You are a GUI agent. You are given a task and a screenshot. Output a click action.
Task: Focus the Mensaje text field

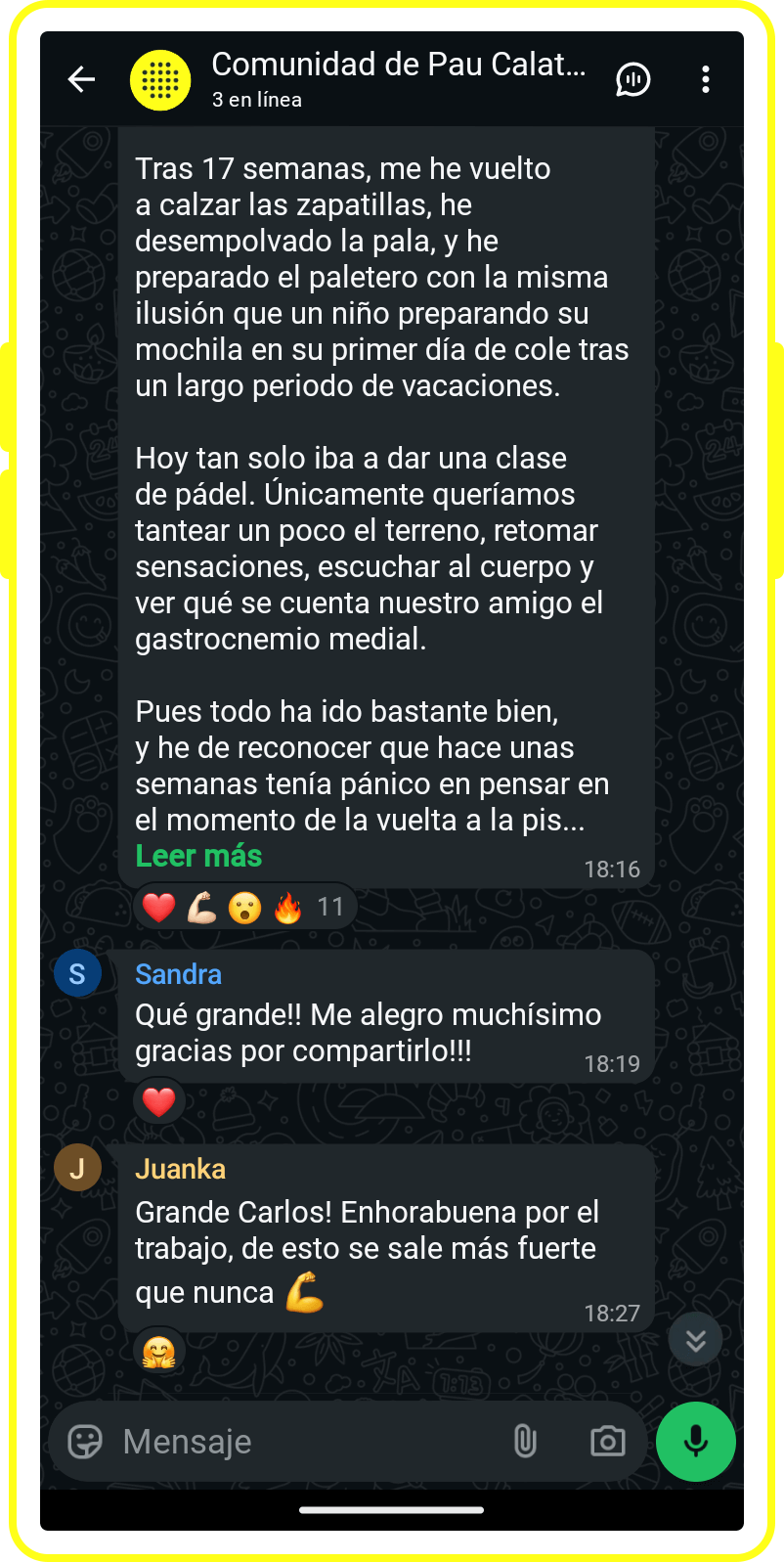click(x=303, y=1441)
